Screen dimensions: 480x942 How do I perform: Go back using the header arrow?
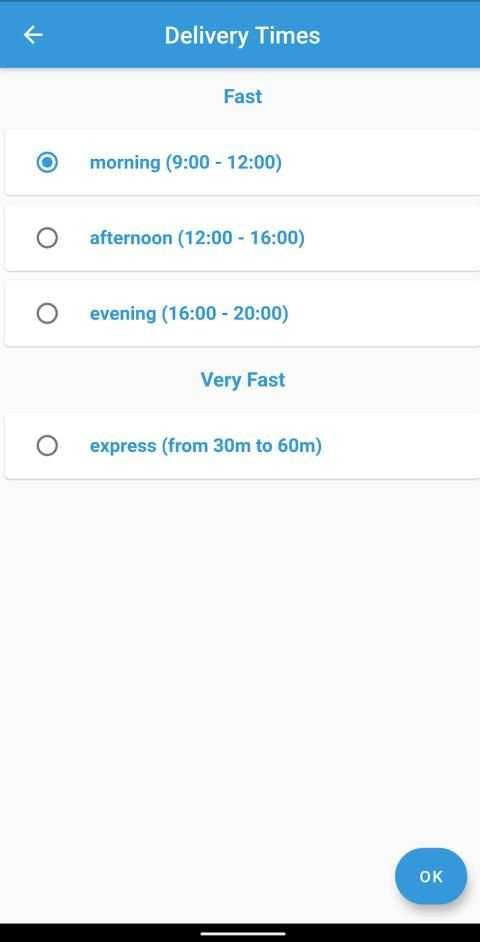[x=33, y=35]
